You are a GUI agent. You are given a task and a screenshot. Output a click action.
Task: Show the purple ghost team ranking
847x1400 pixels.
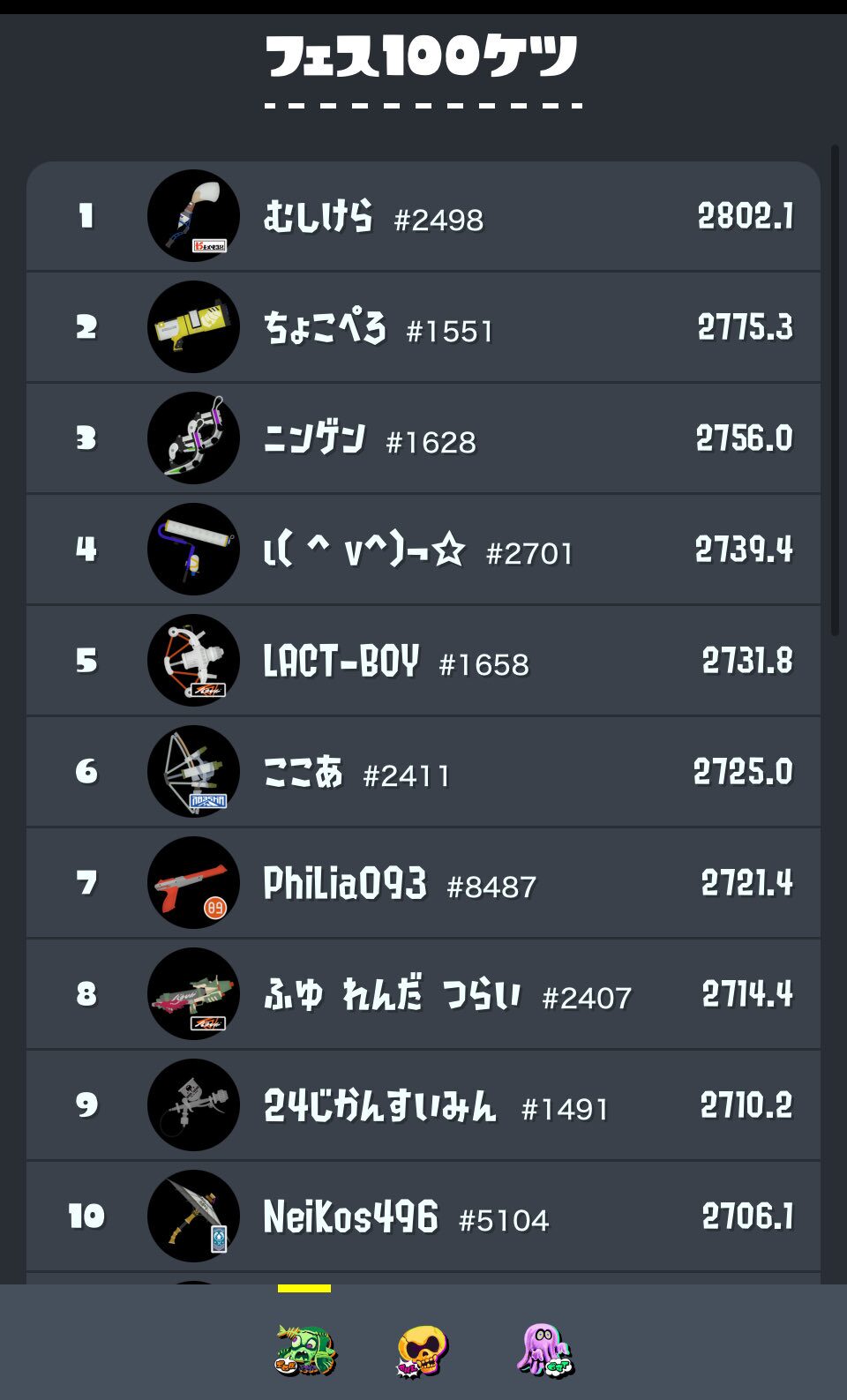(x=543, y=1350)
